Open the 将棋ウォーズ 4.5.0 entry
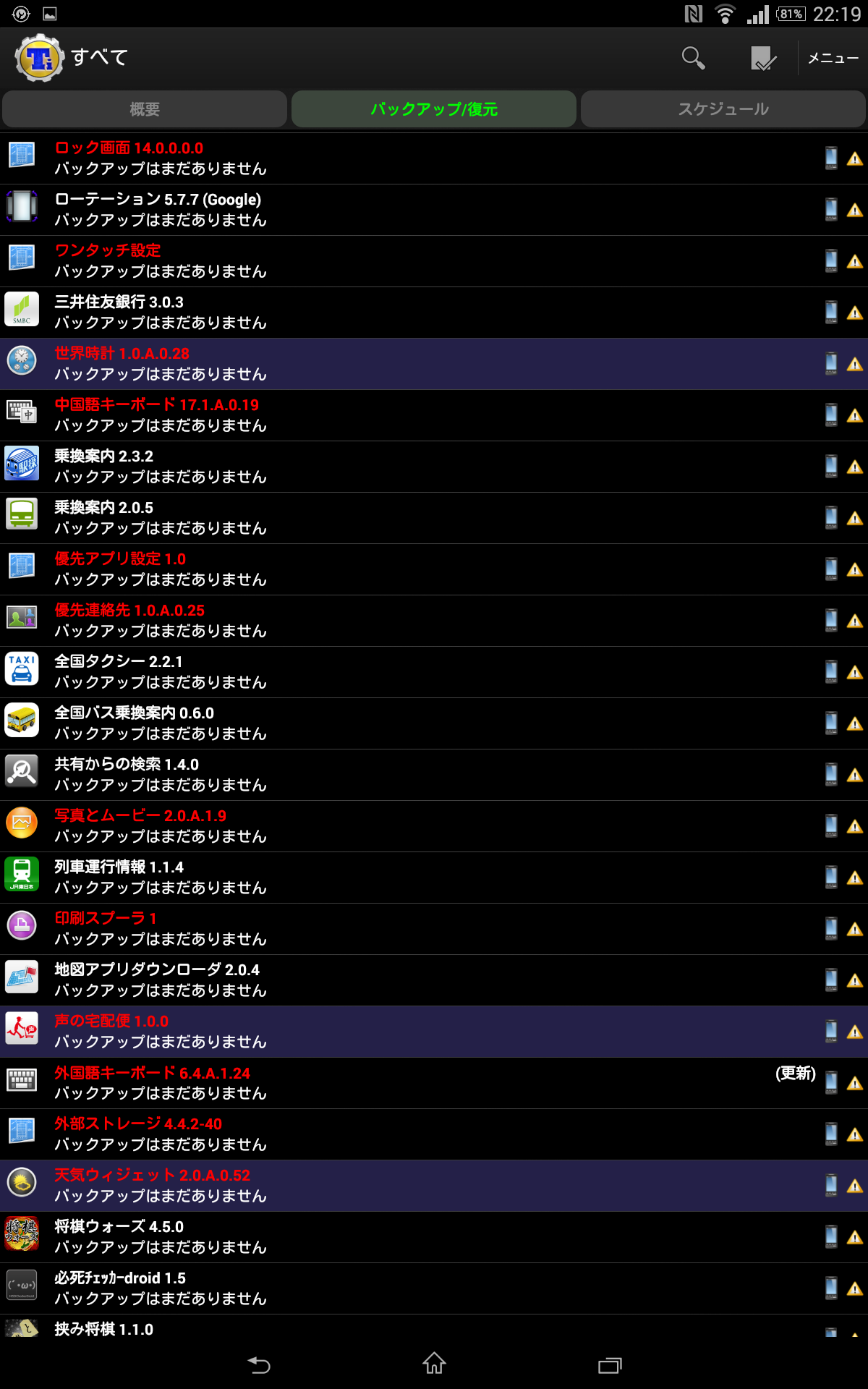868x1389 pixels. (x=434, y=1237)
